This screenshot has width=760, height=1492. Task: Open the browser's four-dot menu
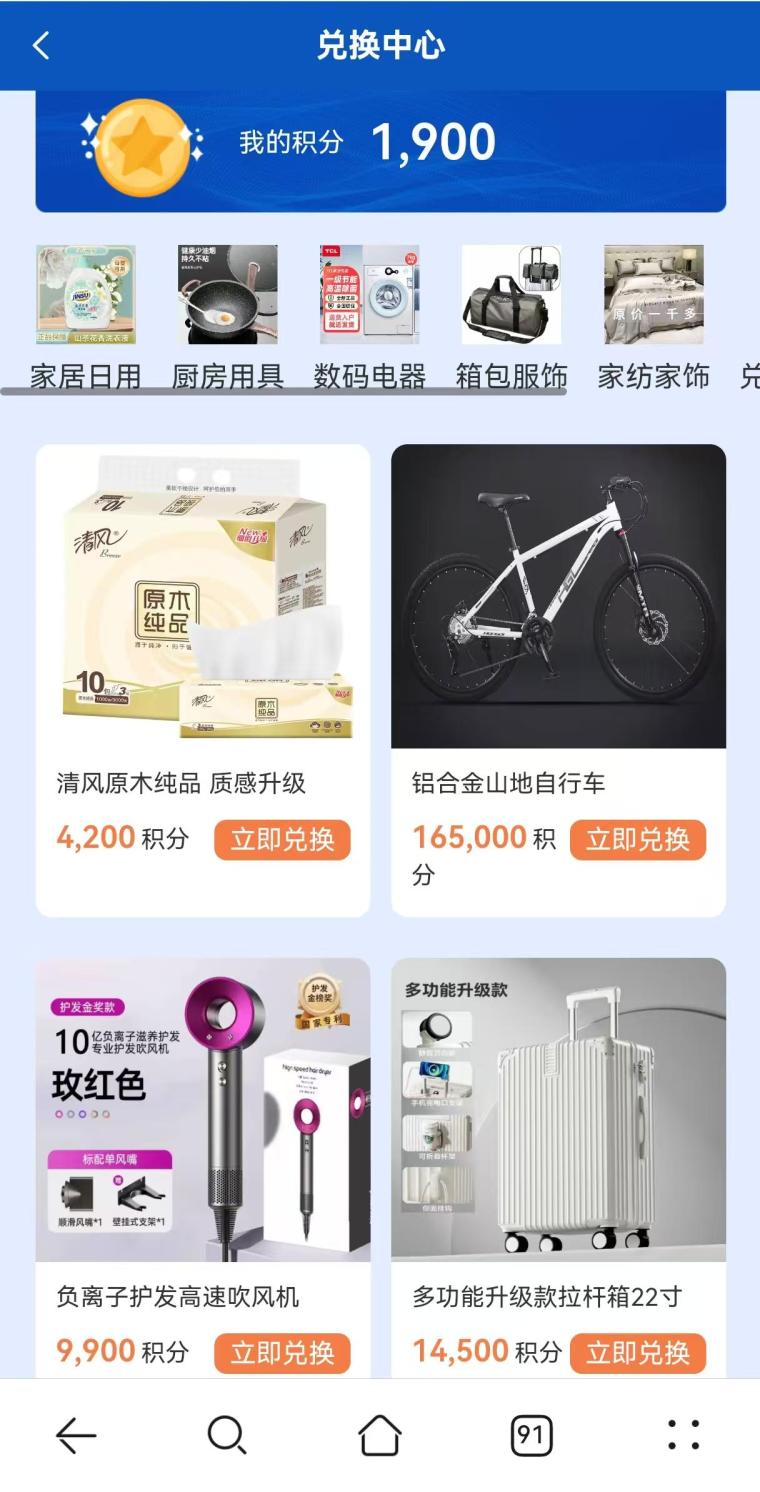[684, 1436]
